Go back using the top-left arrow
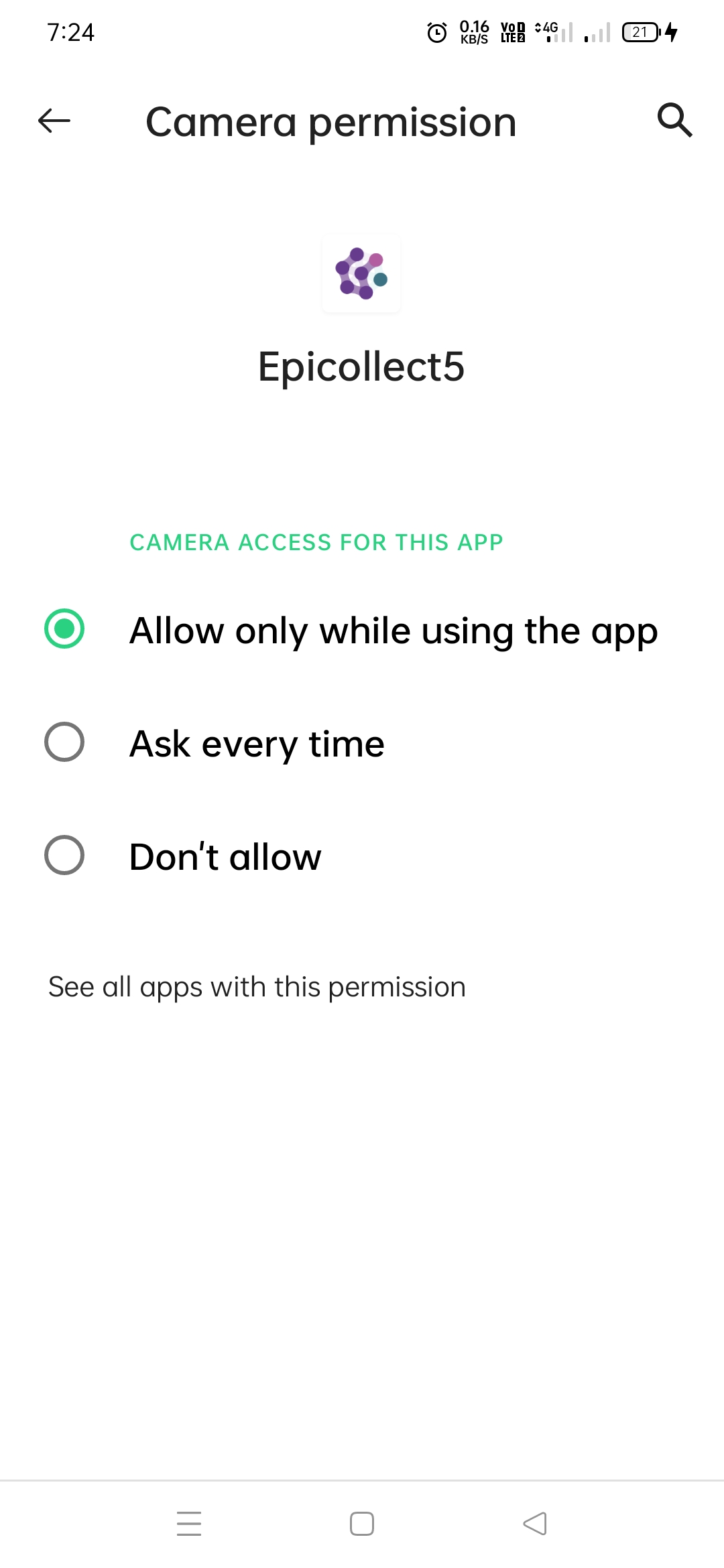Image resolution: width=724 pixels, height=1568 pixels. 54,121
